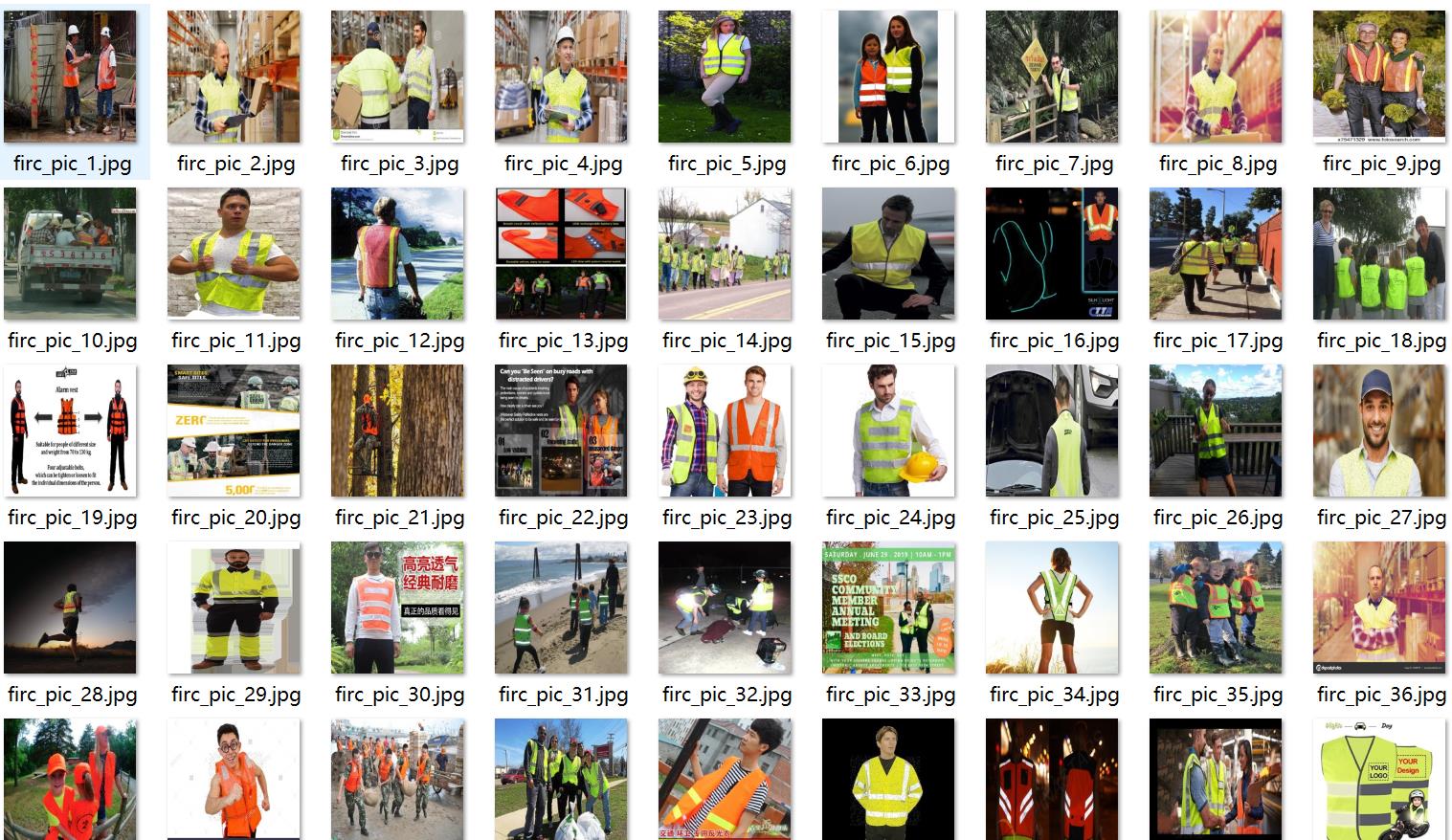Open firc_pic_19.jpg image file
Image resolution: width=1452 pixels, height=840 pixels.
click(70, 431)
